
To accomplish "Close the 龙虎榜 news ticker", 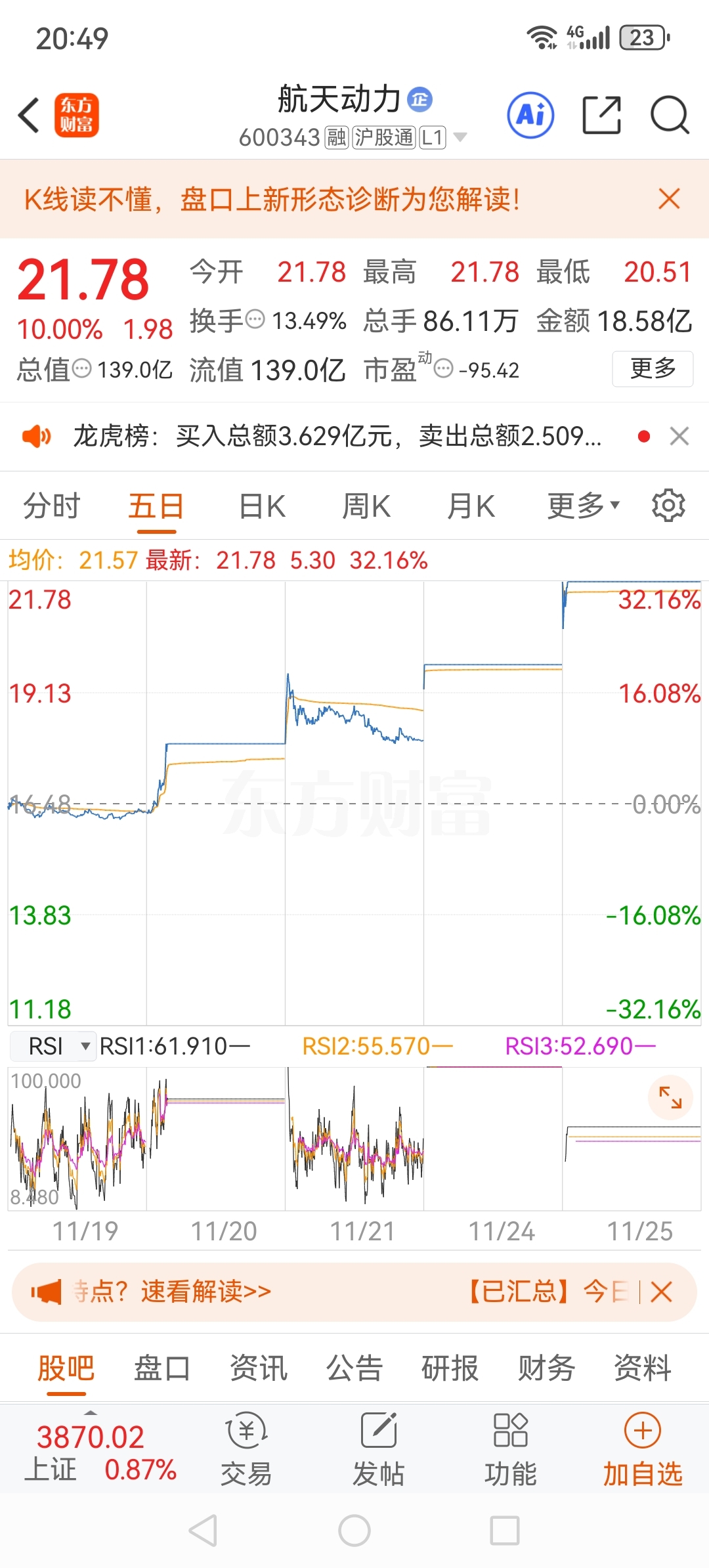I will pos(679,436).
